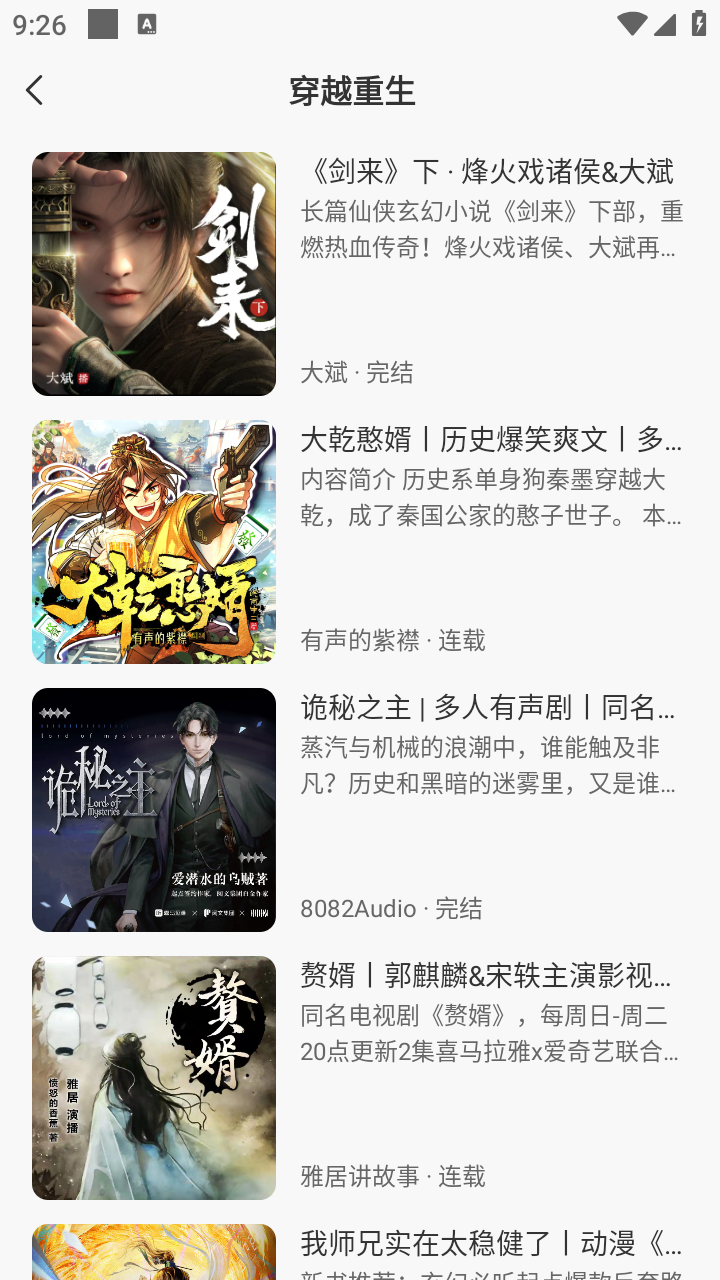The height and width of the screenshot is (1280, 720).
Task: Open 赘婿 drama by 雅居讲故事
Action: (487, 976)
